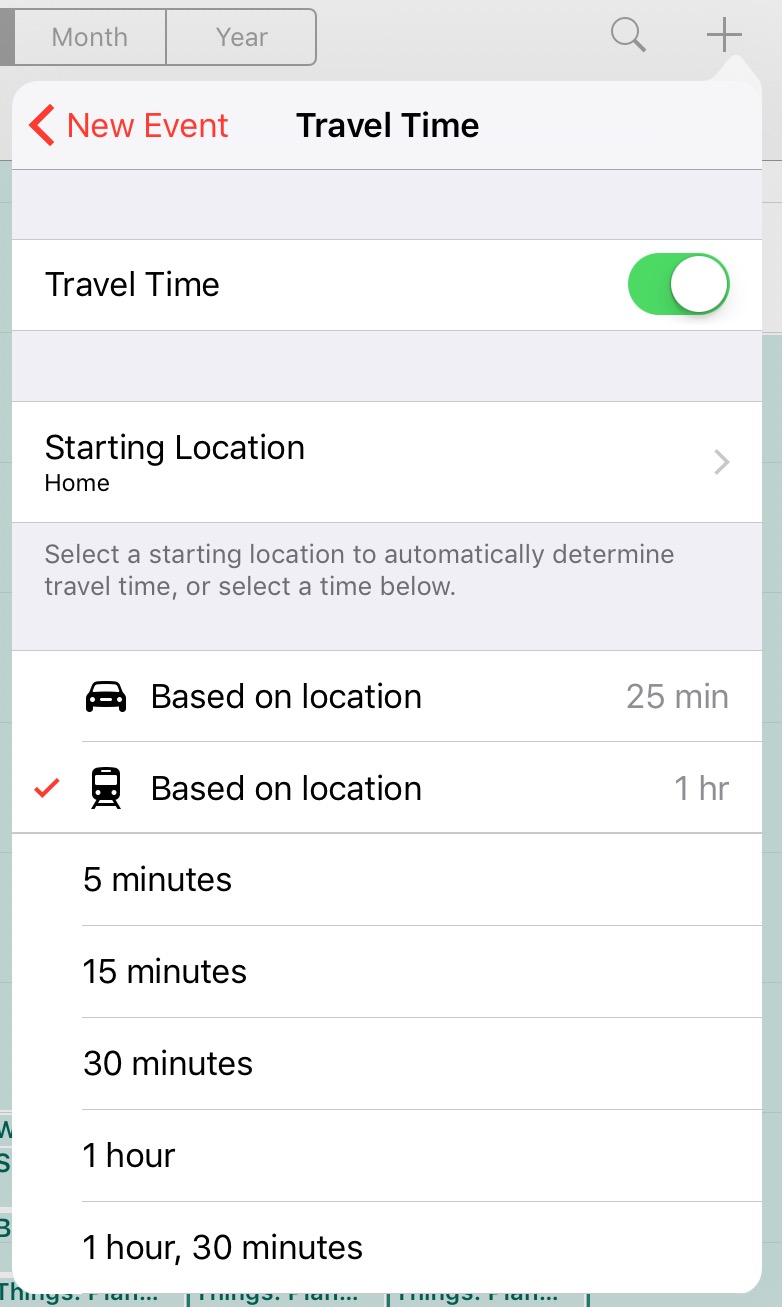The image size is (782, 1307).
Task: Choose 1 hour travel time
Action: 386,1156
